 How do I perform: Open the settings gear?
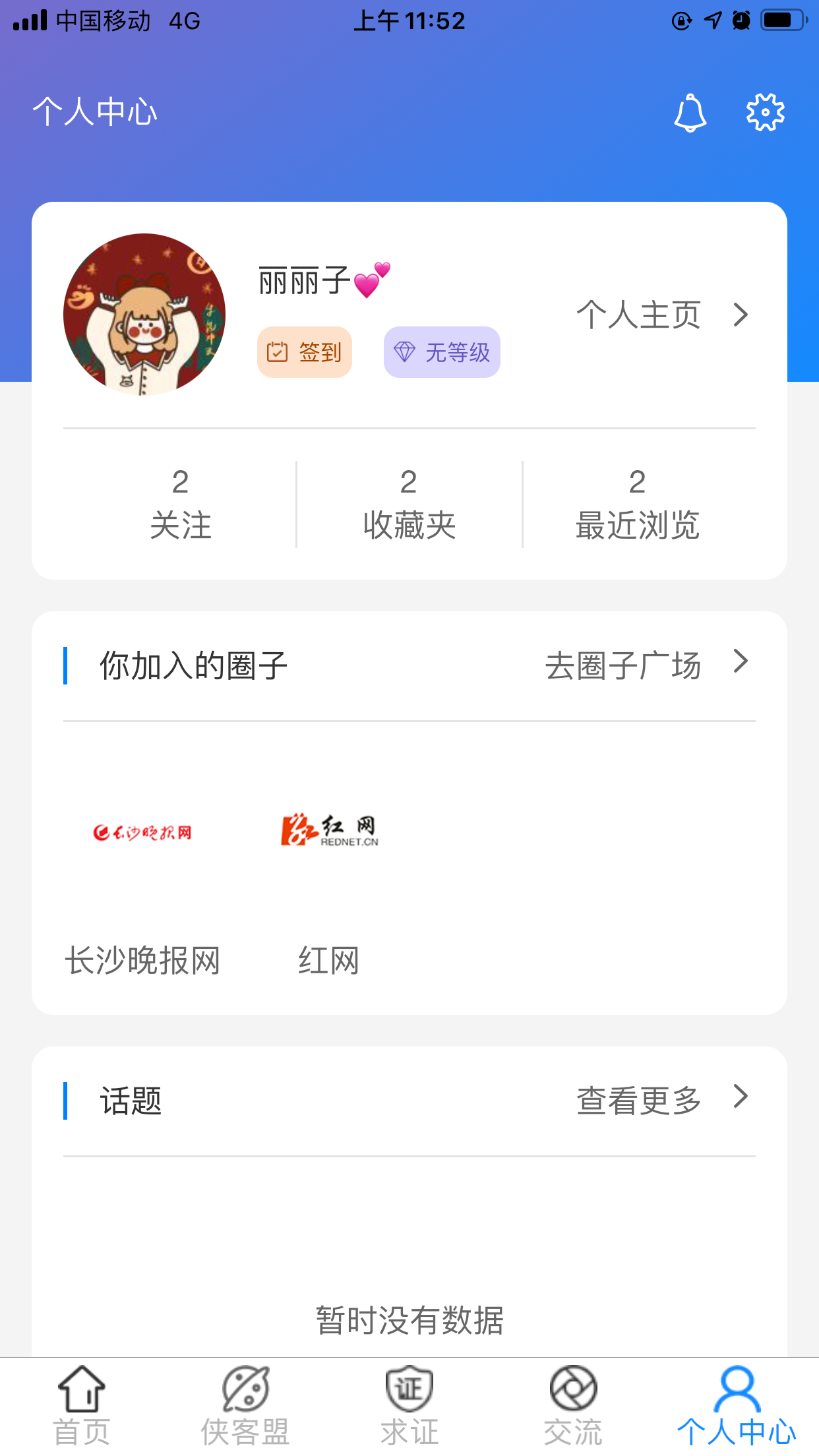coord(764,112)
